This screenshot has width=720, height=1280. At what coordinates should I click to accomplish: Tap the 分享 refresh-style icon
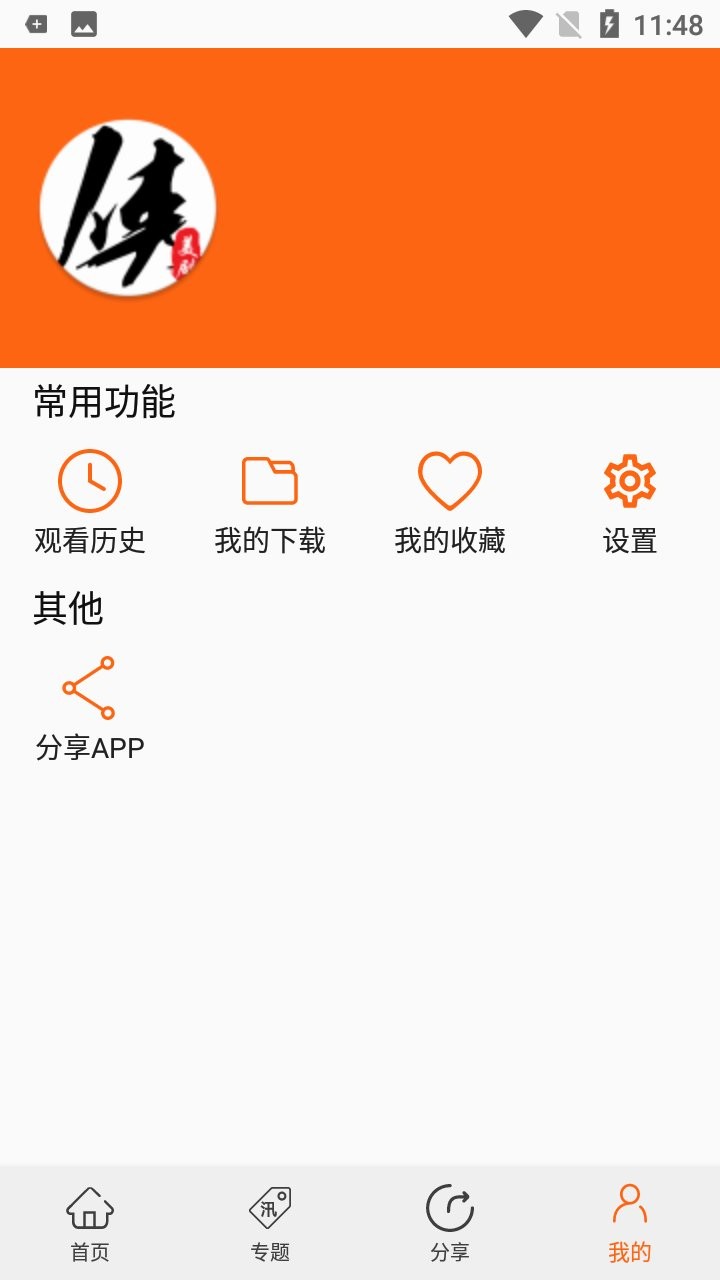pyautogui.click(x=449, y=1207)
